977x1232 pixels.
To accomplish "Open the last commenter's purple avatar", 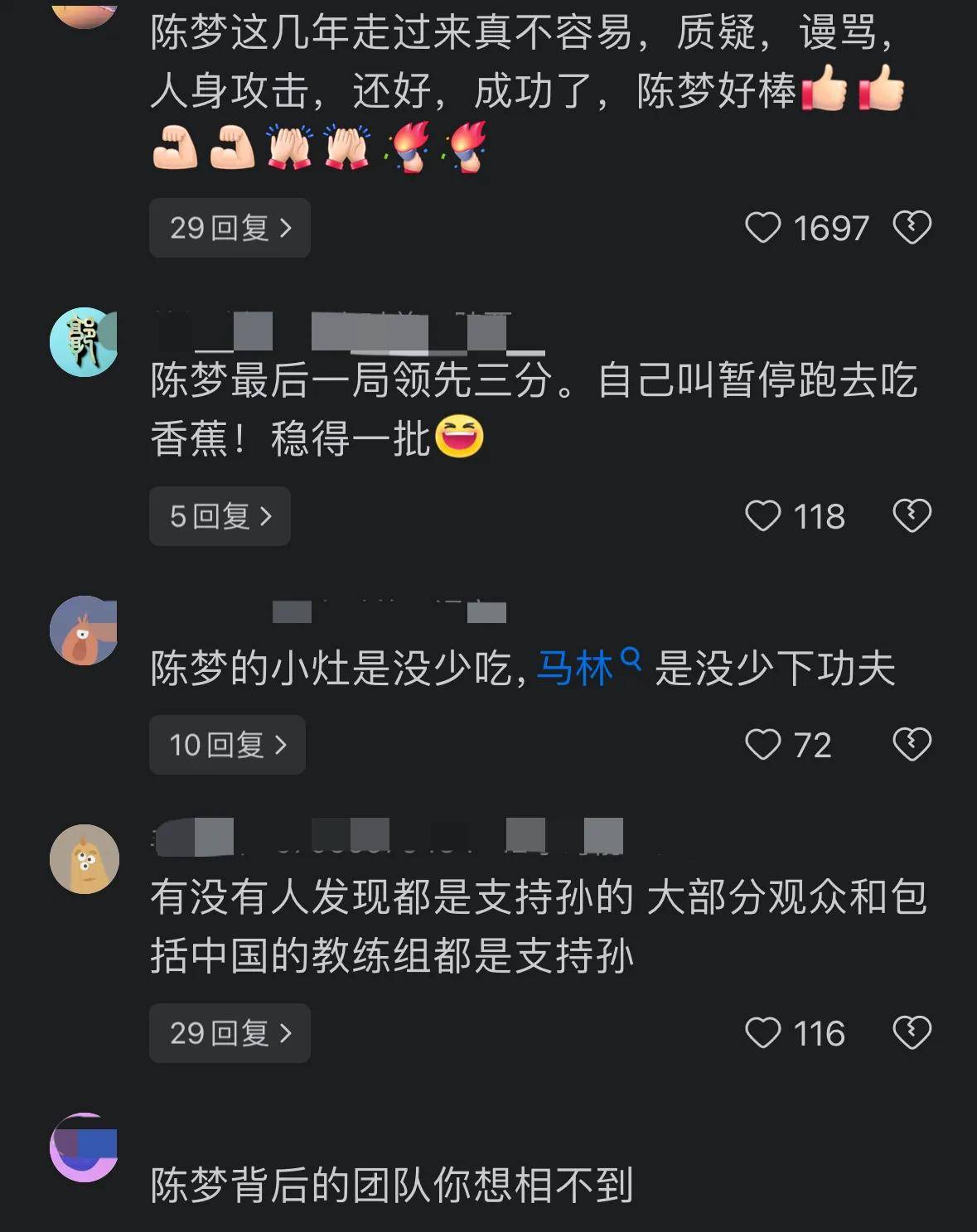I will coord(83,1150).
